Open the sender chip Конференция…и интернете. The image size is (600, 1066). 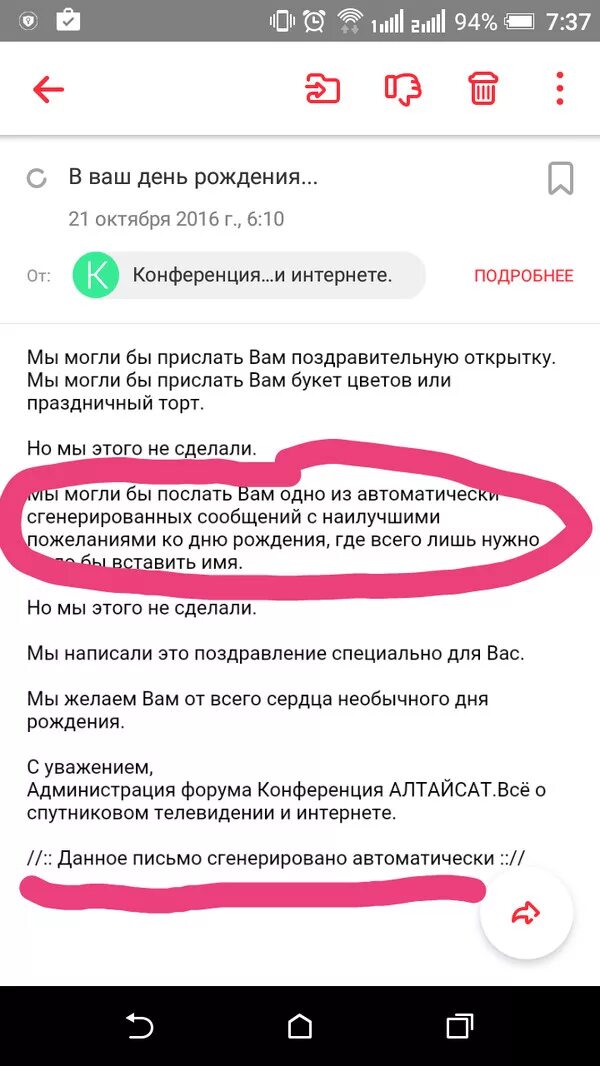(x=249, y=275)
